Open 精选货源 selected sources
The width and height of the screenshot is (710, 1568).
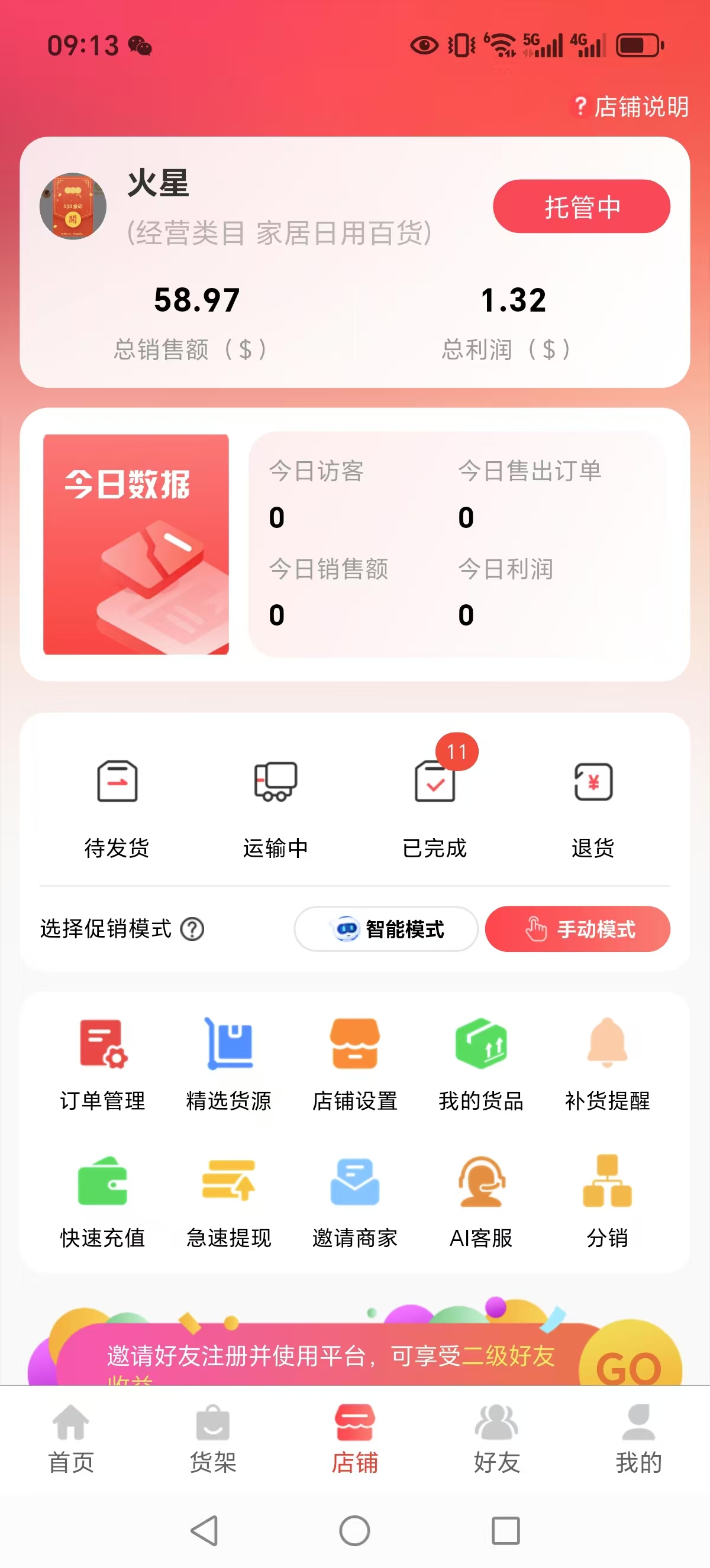(x=228, y=1064)
